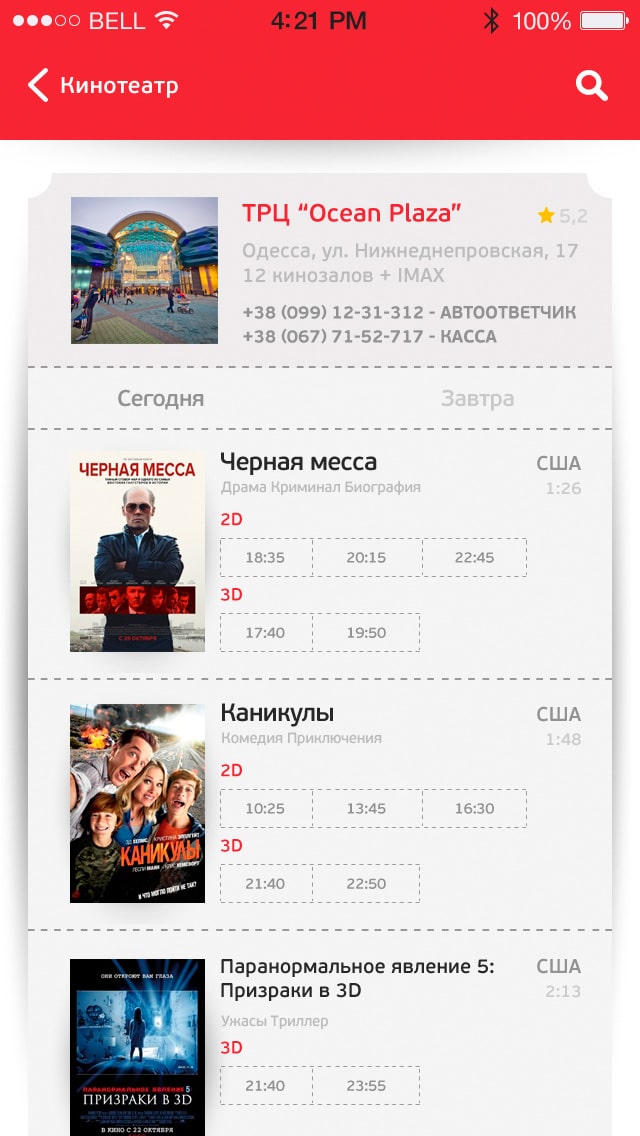Select the 17:40 3D showtime for Черная месса

266,632
